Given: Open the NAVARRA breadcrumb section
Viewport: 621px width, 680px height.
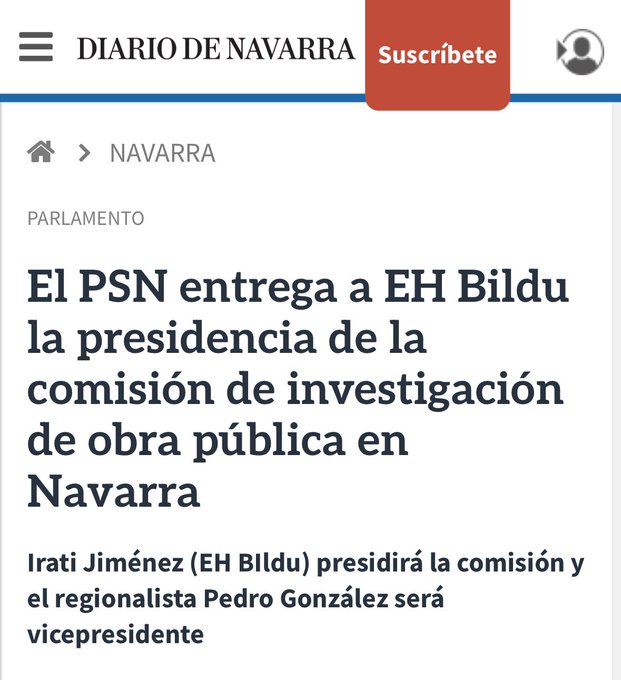Looking at the screenshot, I should [x=162, y=153].
